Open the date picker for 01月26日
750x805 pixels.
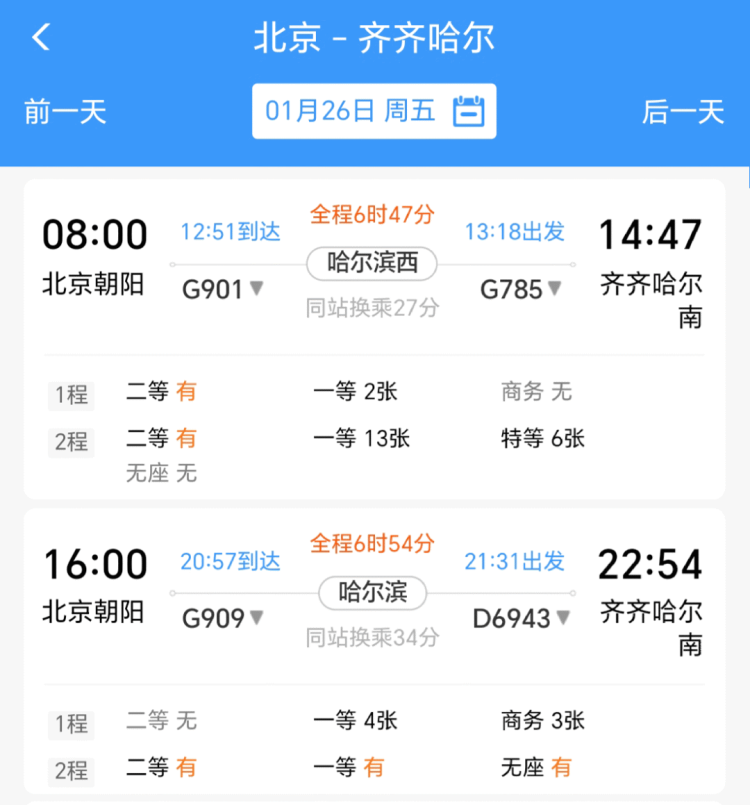pyautogui.click(x=374, y=111)
